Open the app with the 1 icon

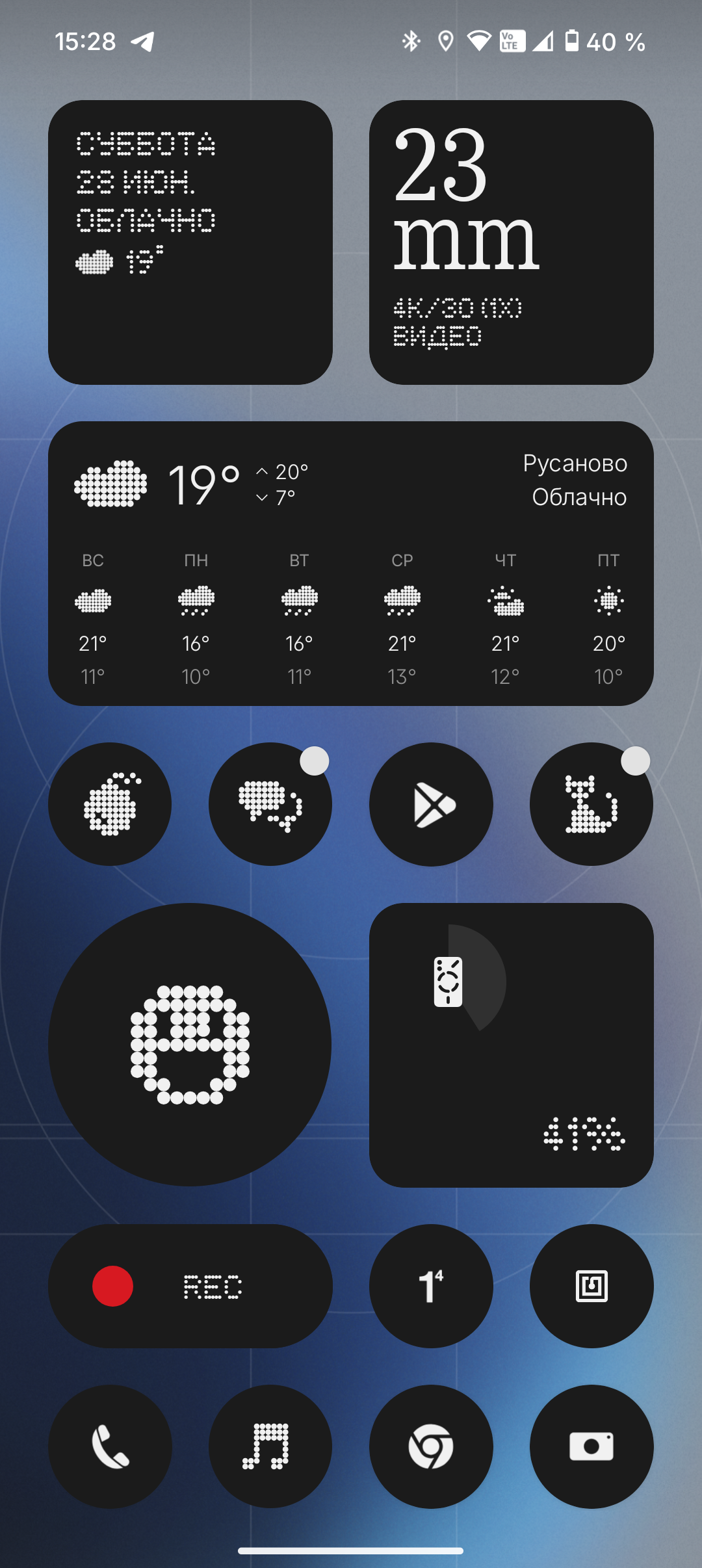(431, 1286)
